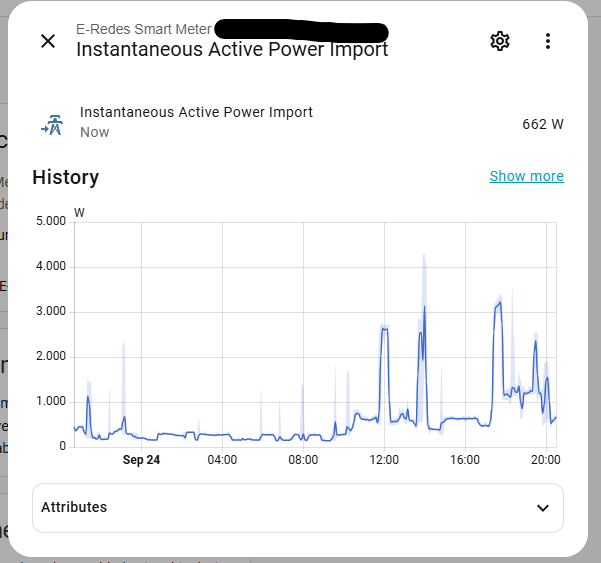Viewport: 601px width, 563px height.
Task: Open entity settings gear
Action: (499, 41)
